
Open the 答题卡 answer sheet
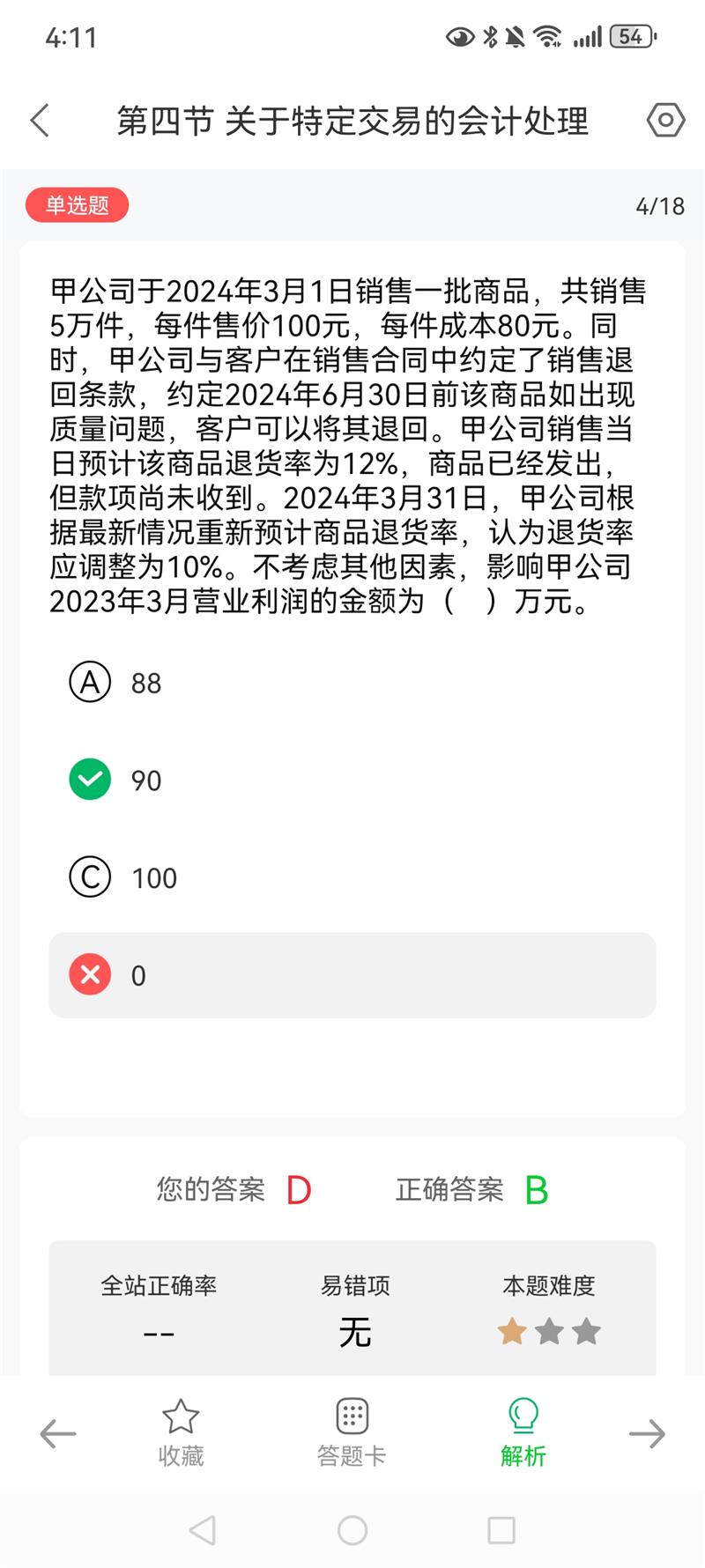coord(352,1433)
